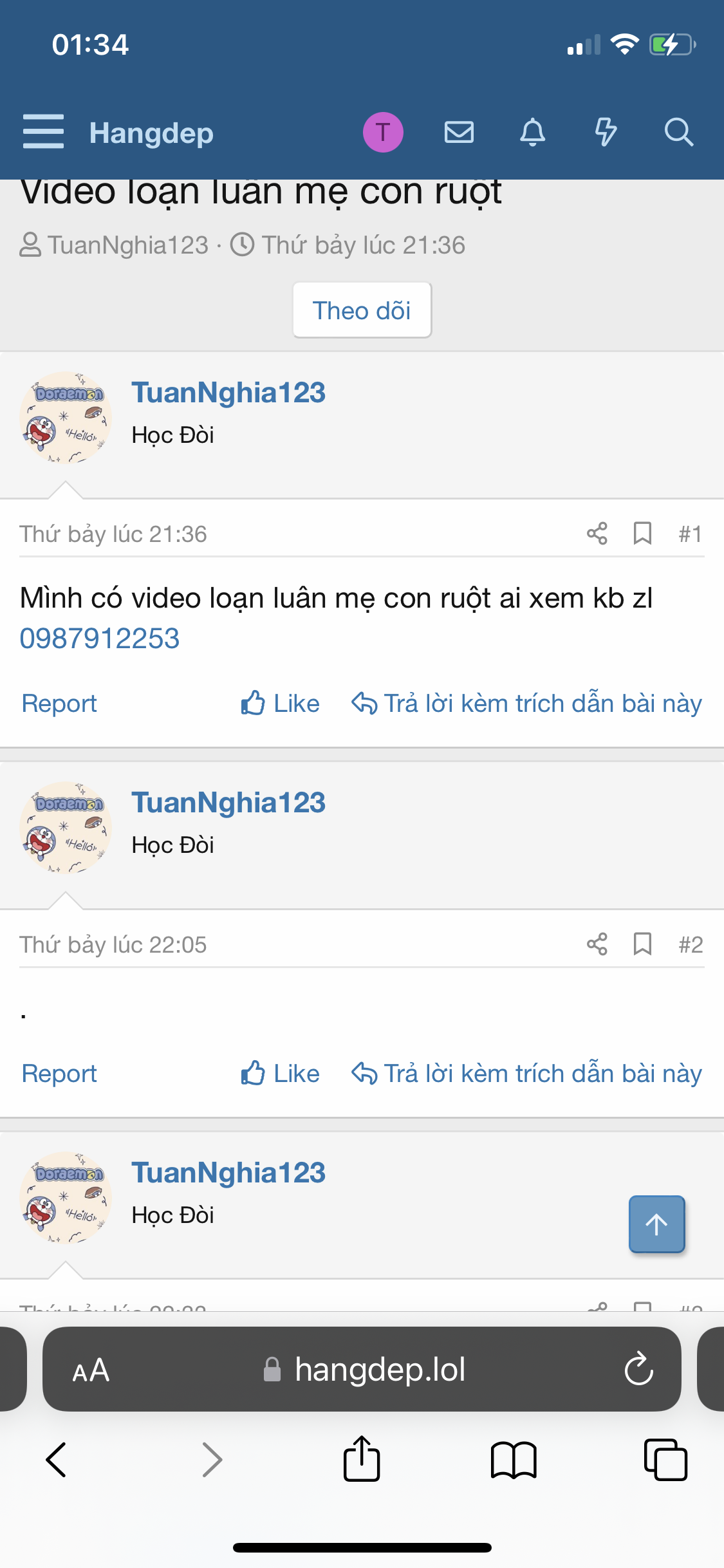The width and height of the screenshot is (724, 1568).
Task: Reply with quote to post #2
Action: (x=526, y=1073)
